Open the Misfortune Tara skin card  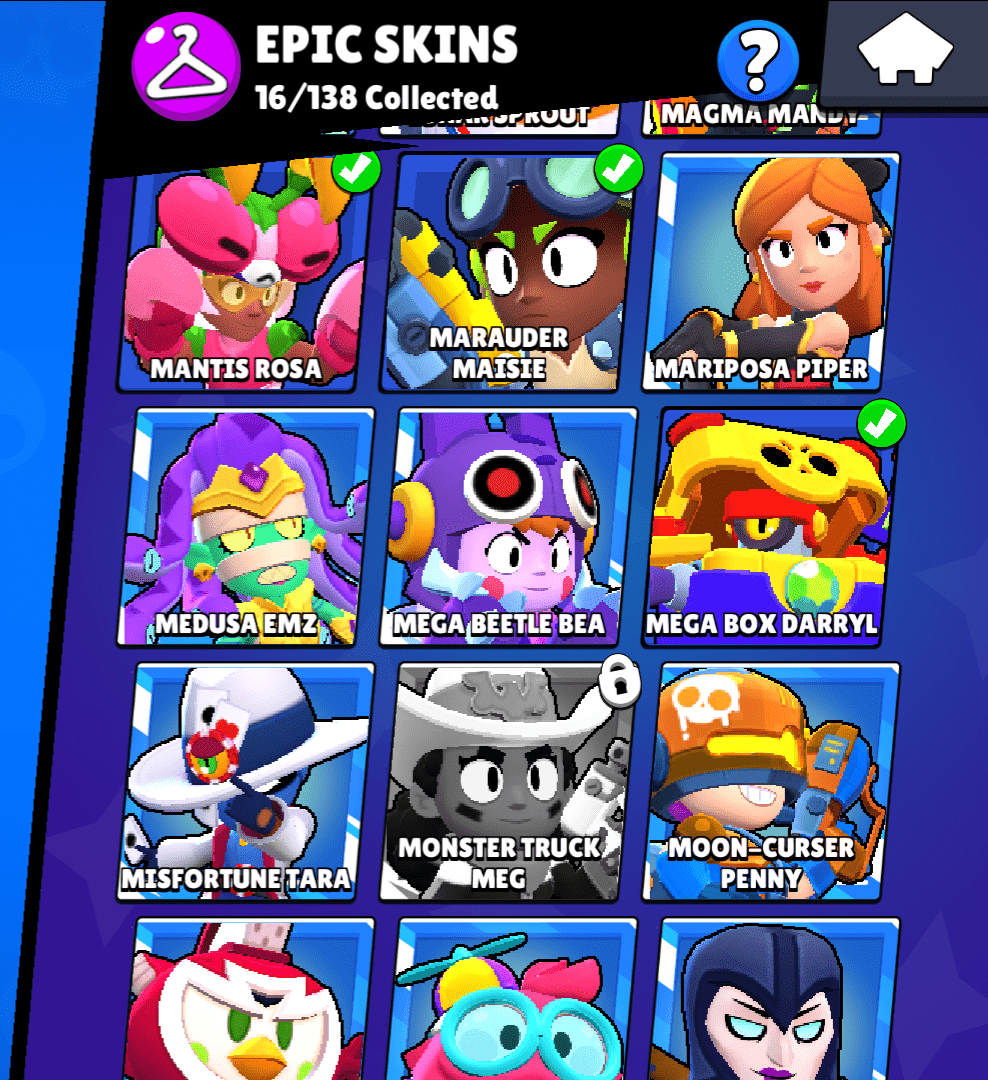coord(247,781)
